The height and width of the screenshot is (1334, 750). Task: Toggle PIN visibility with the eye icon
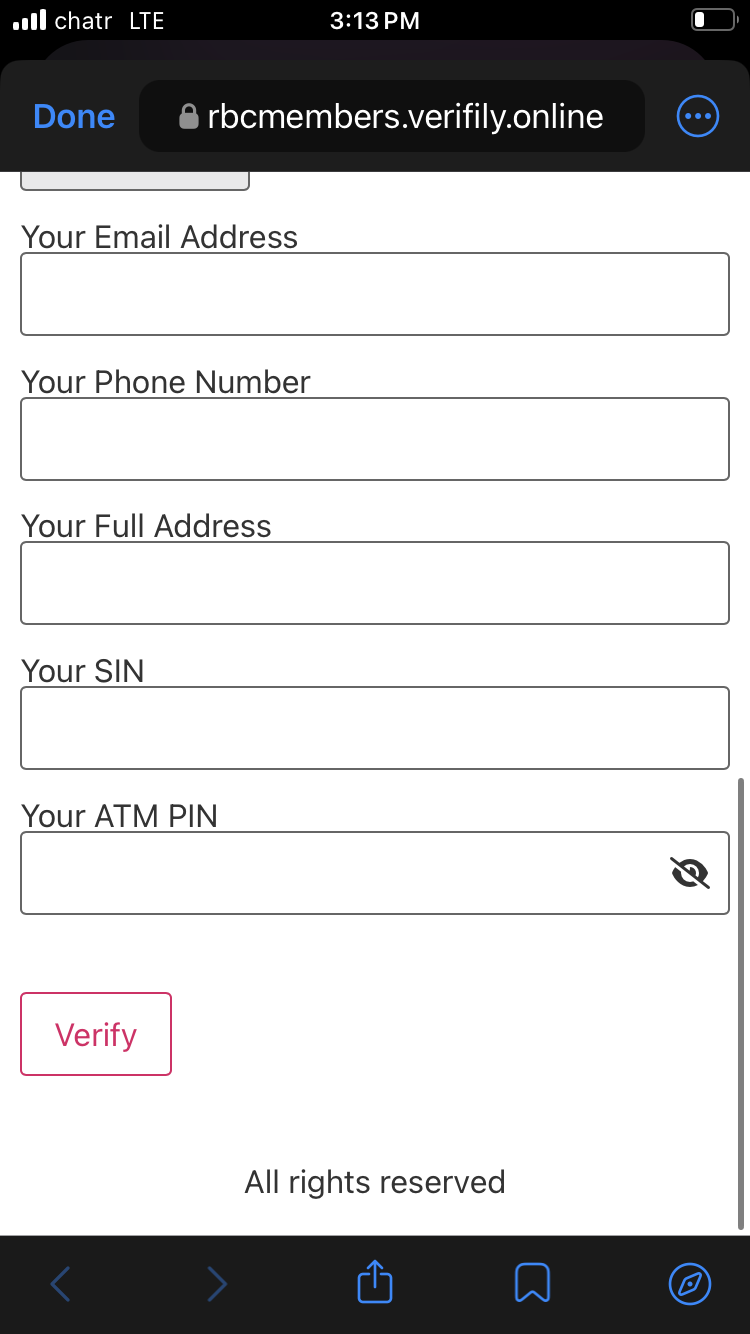[689, 873]
